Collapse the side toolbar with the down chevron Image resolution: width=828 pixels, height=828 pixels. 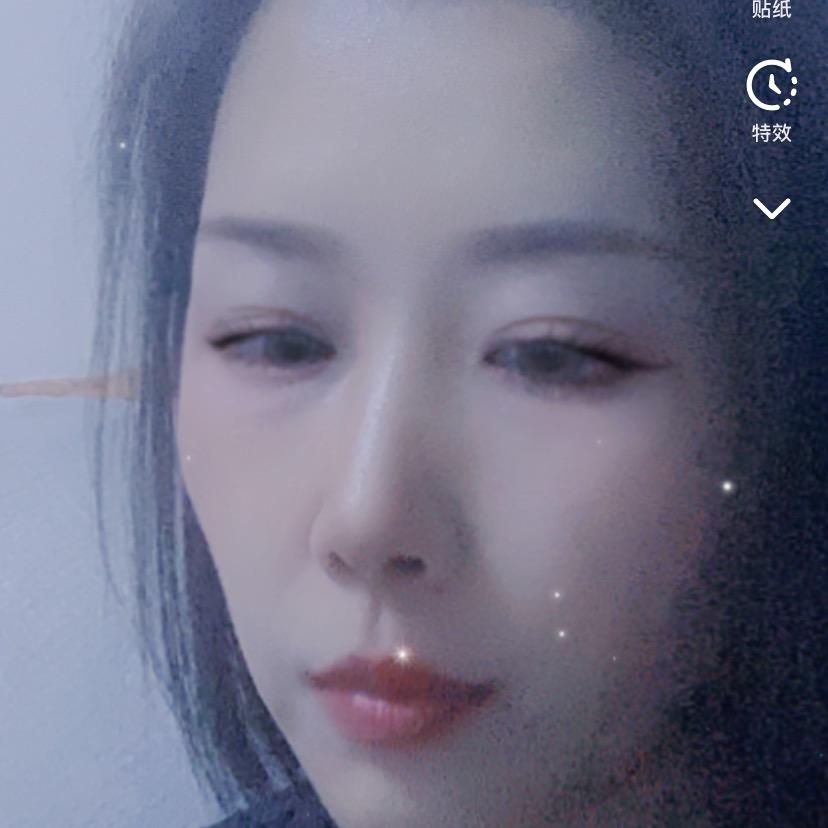[x=771, y=208]
